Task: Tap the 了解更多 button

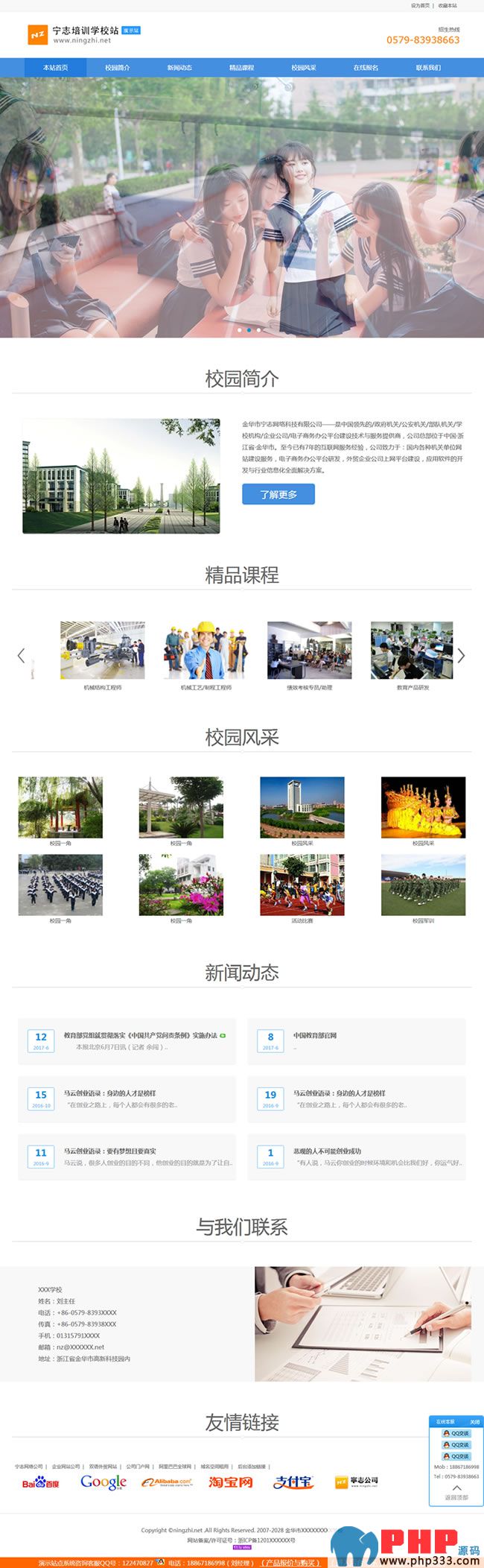Action: (x=278, y=495)
